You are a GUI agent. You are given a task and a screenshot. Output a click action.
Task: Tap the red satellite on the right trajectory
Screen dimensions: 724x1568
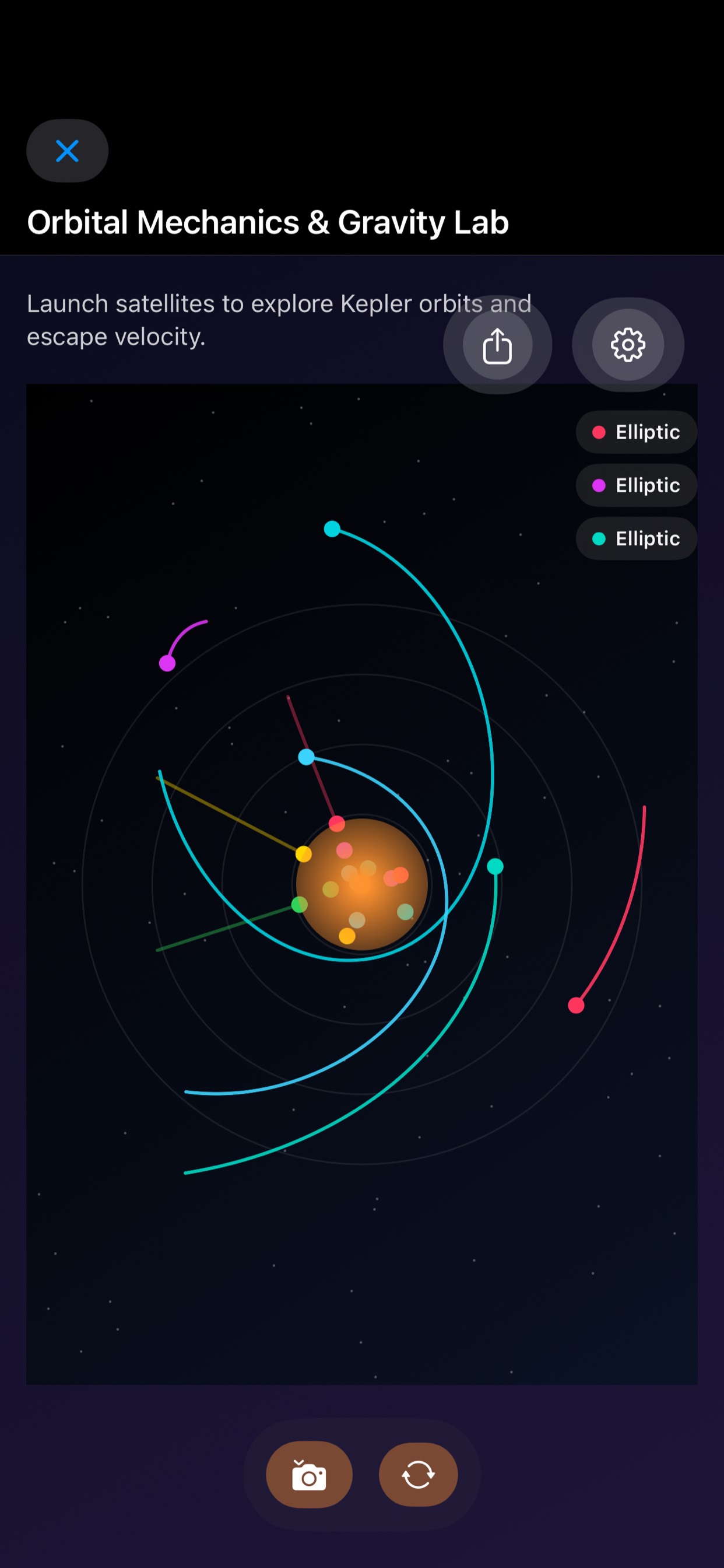[577, 1006]
